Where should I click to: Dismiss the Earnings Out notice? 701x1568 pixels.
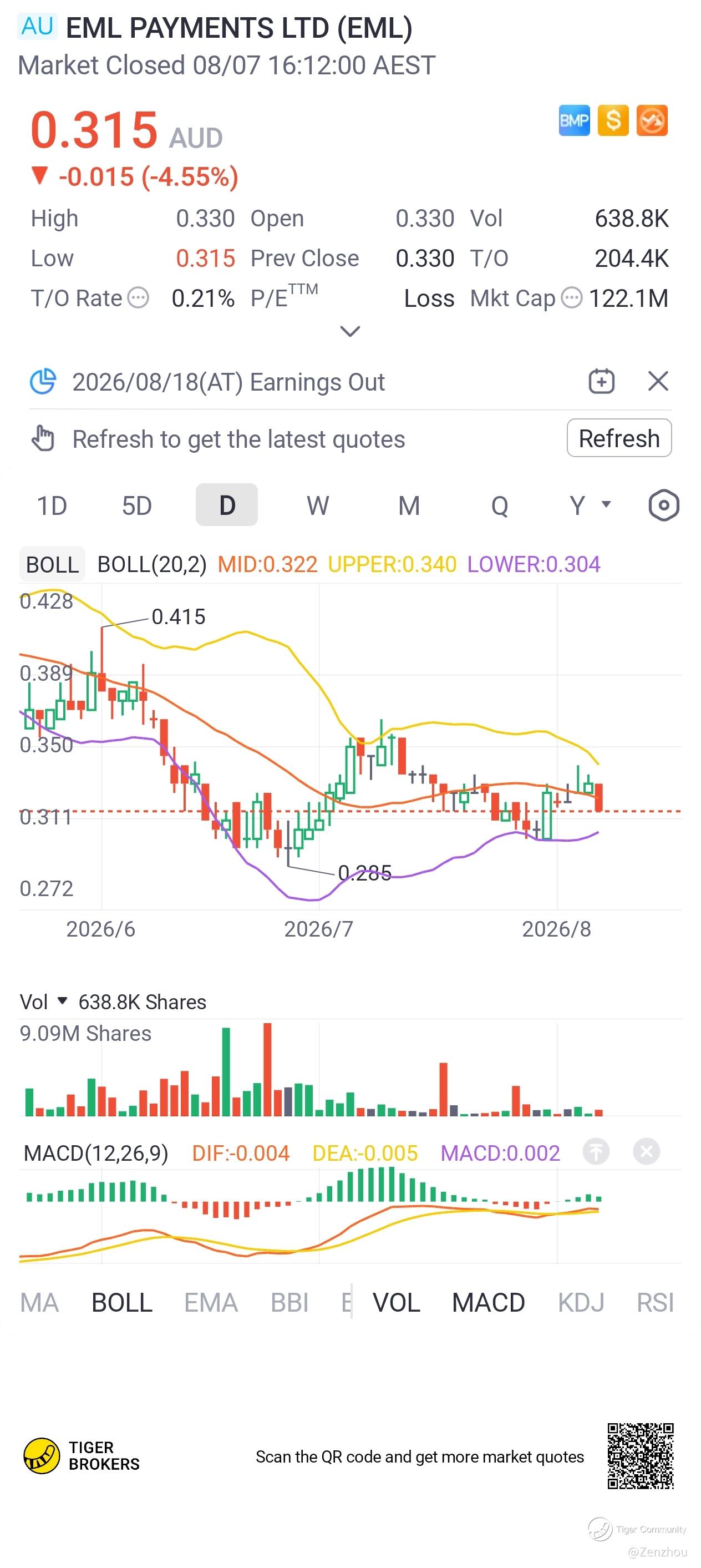click(x=658, y=382)
